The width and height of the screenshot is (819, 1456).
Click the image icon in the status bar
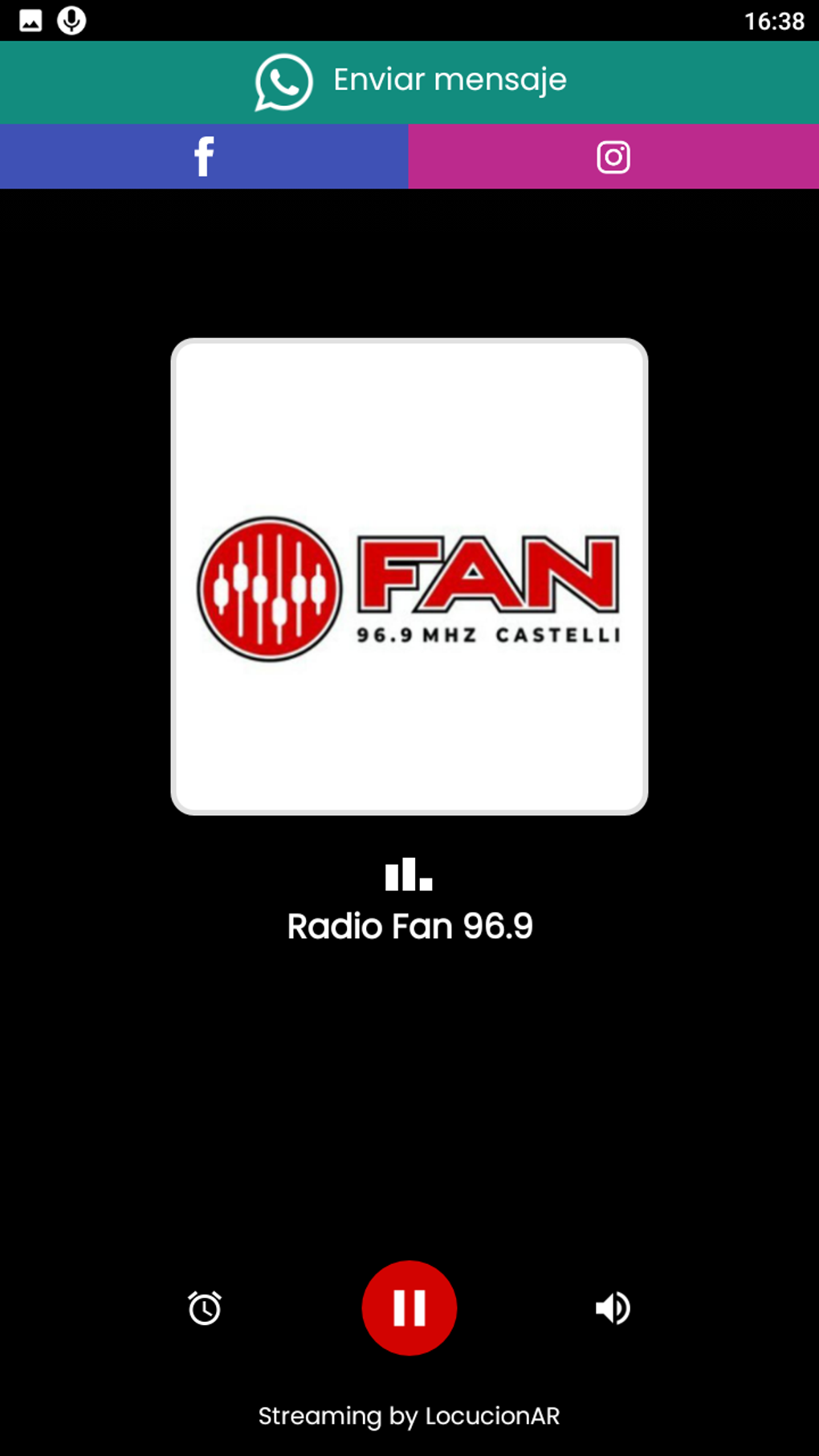click(31, 19)
